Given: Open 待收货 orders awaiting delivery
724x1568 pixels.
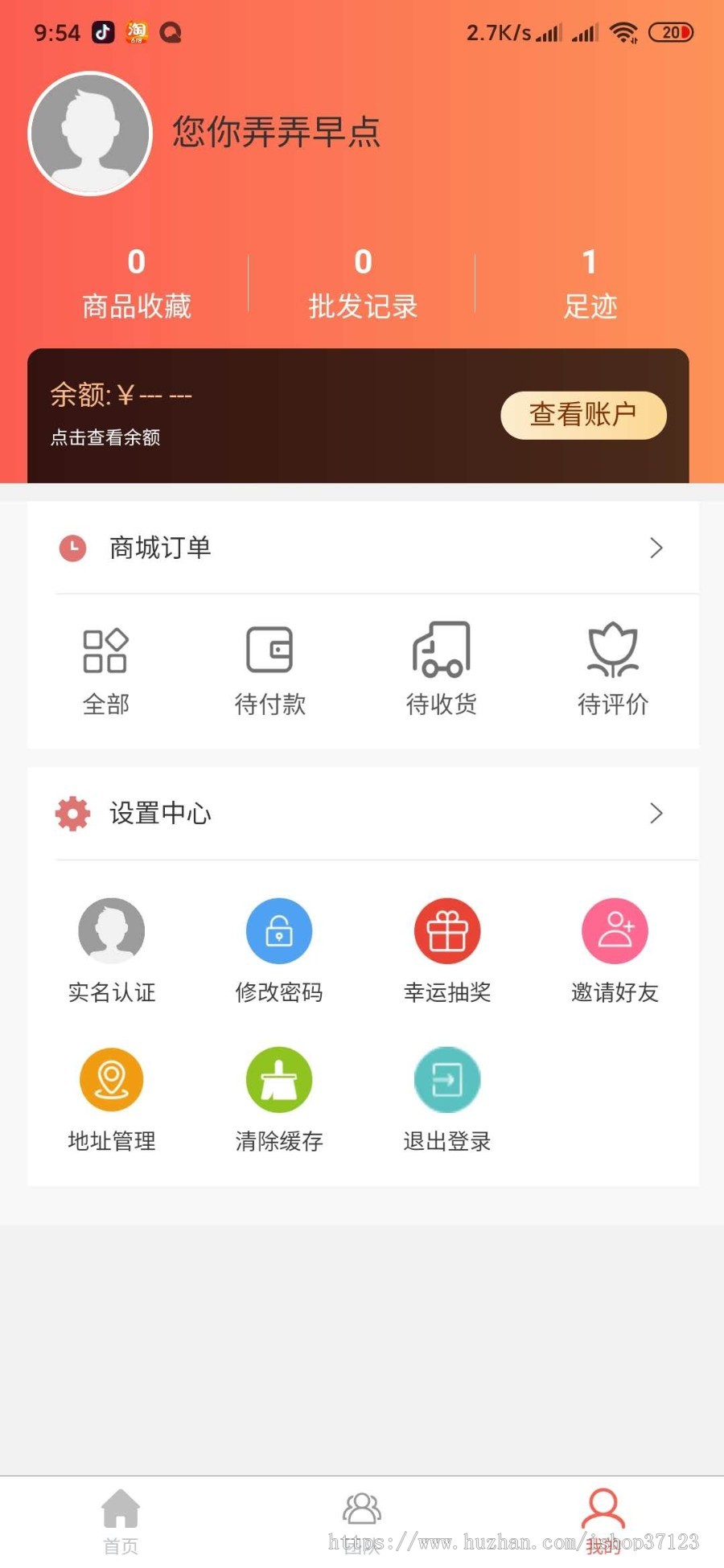Looking at the screenshot, I should click(x=441, y=669).
